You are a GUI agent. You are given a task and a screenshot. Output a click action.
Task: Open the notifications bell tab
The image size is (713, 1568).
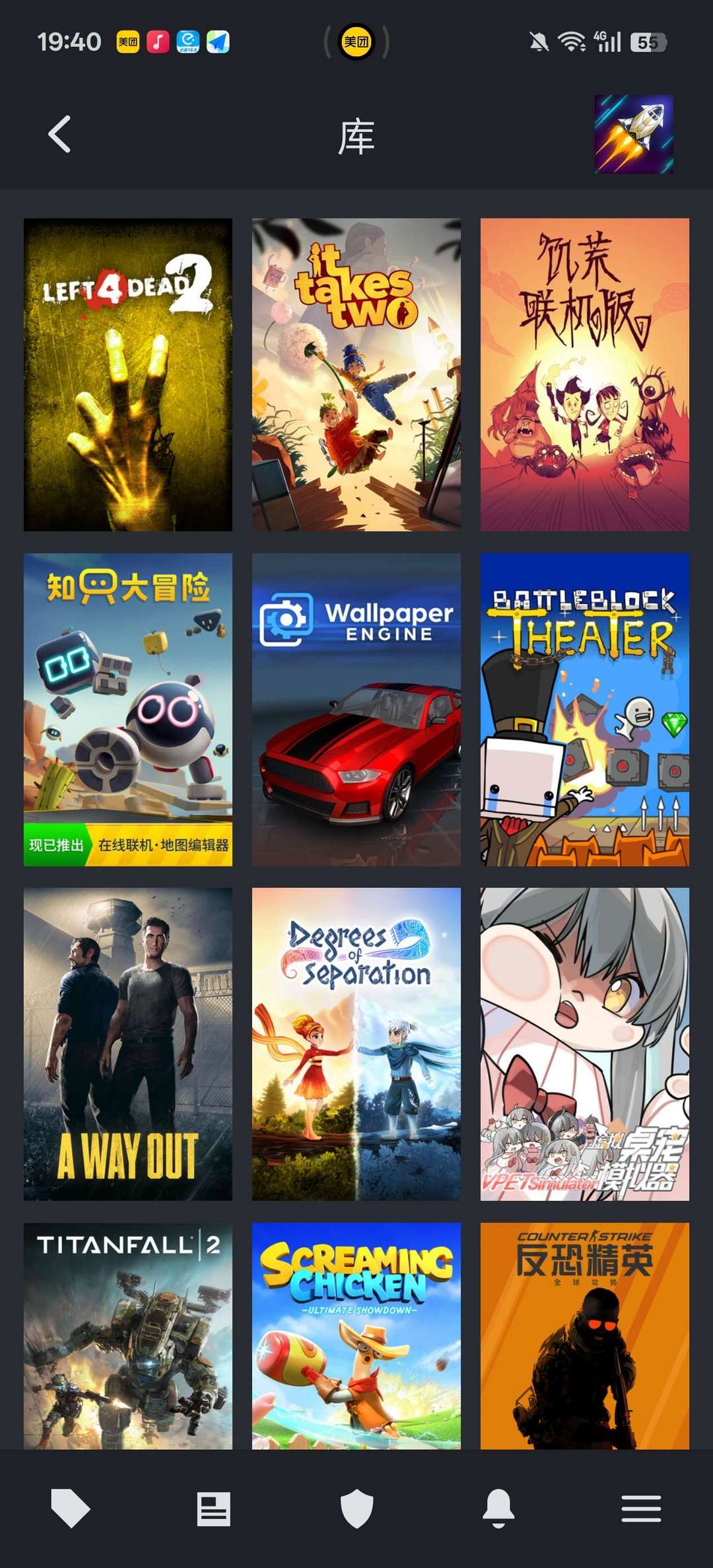coord(498,1509)
